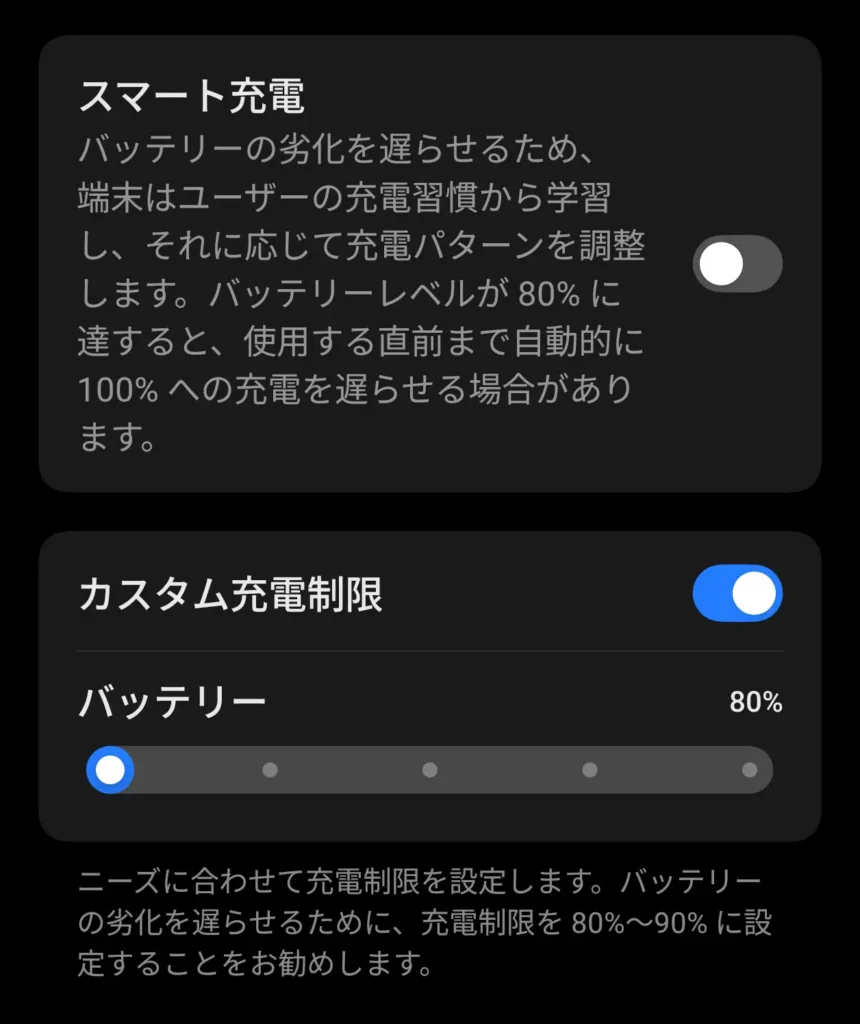Click the カスタム充電制限 heading
This screenshot has height=1024, width=860.
pos(210,593)
